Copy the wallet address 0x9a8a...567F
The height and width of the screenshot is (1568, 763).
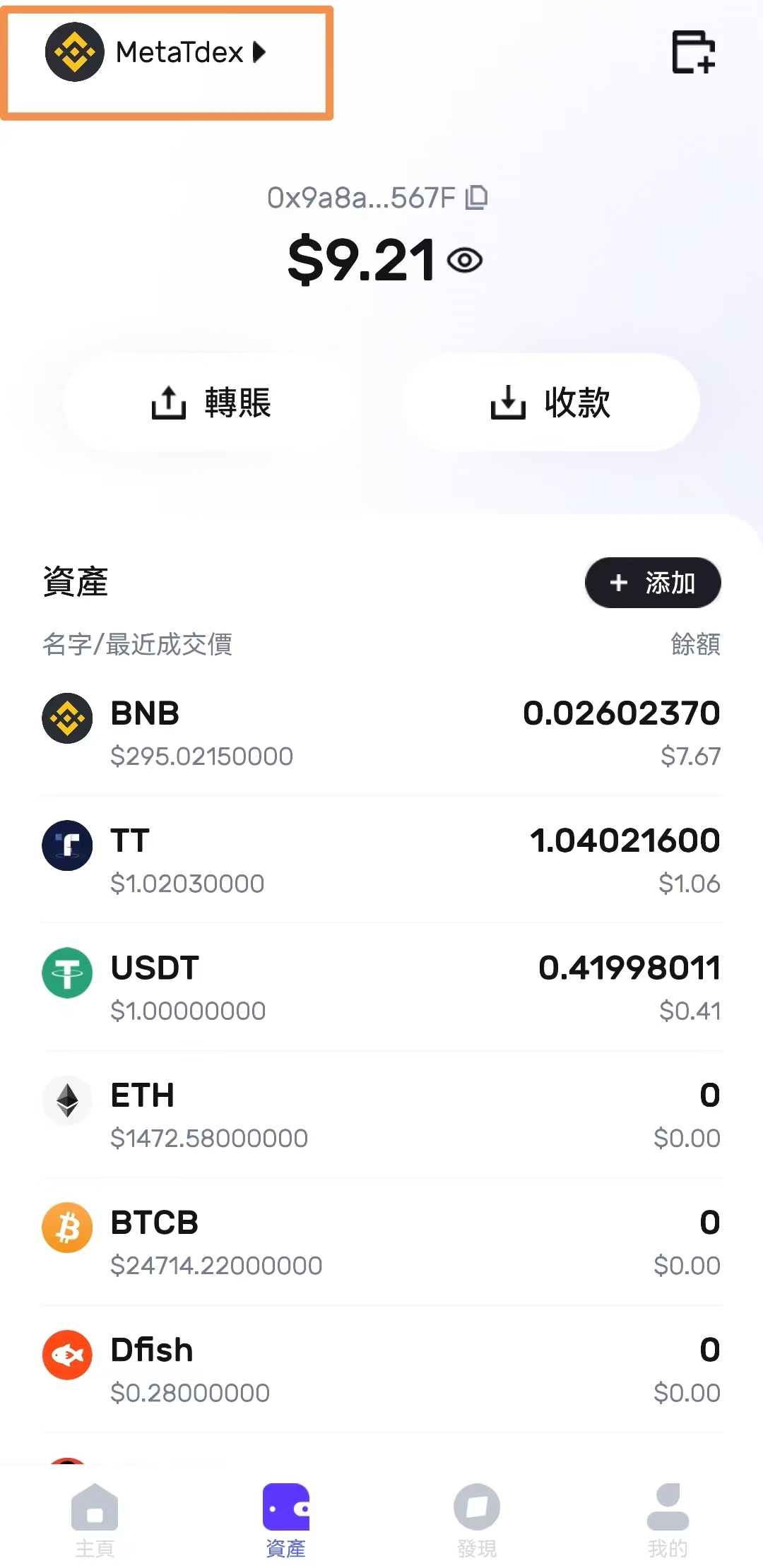point(478,198)
